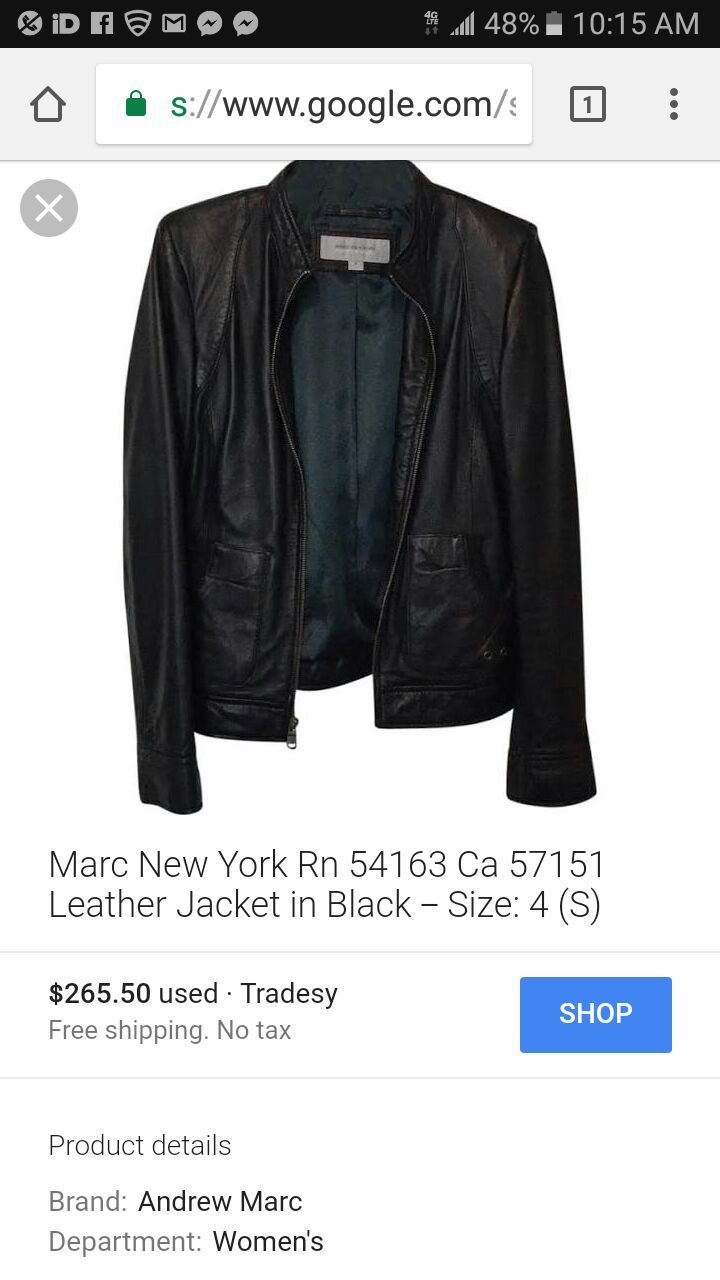Image resolution: width=720 pixels, height=1280 pixels.
Task: Go to the browser home page
Action: click(48, 104)
